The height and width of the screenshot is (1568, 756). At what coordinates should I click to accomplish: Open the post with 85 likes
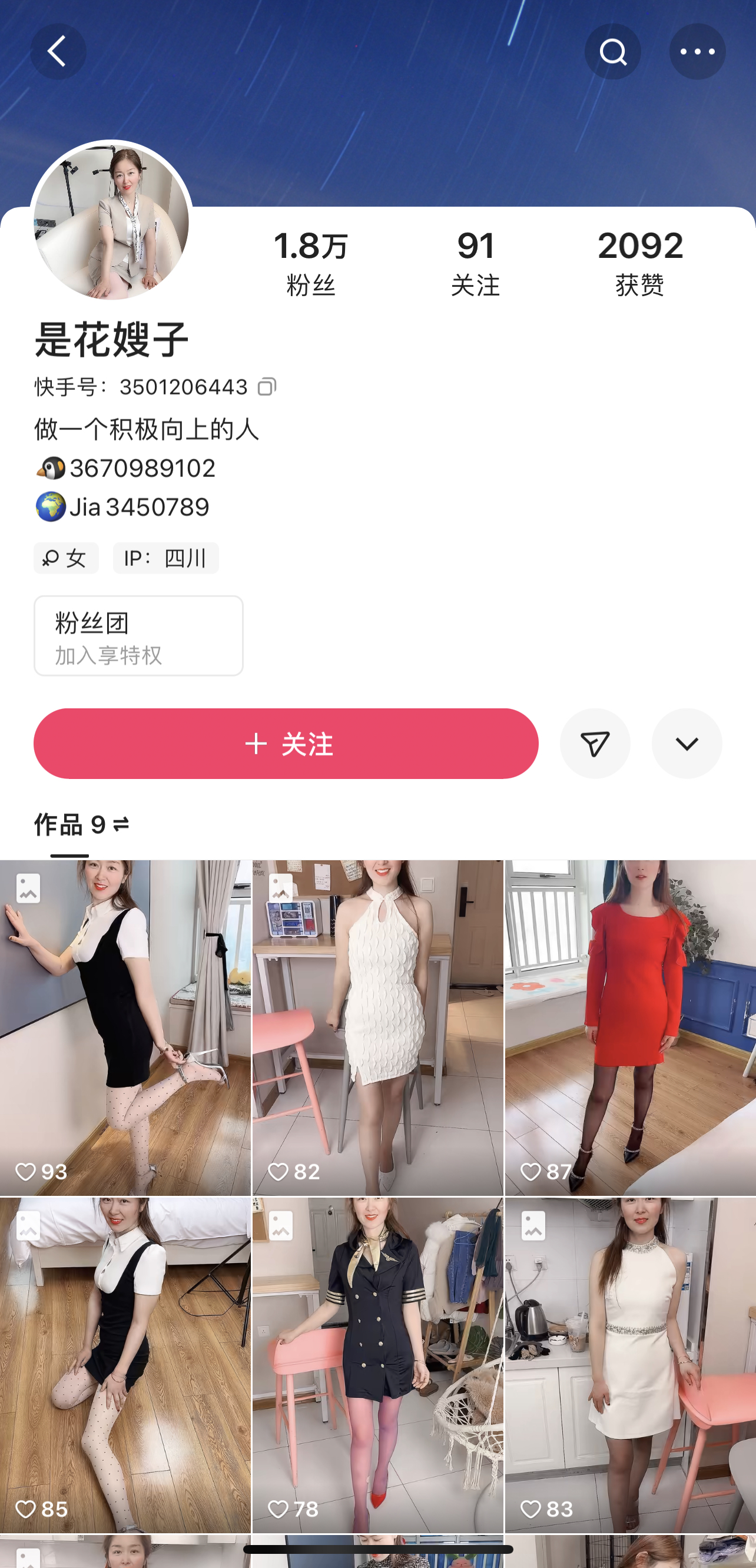[x=125, y=1365]
